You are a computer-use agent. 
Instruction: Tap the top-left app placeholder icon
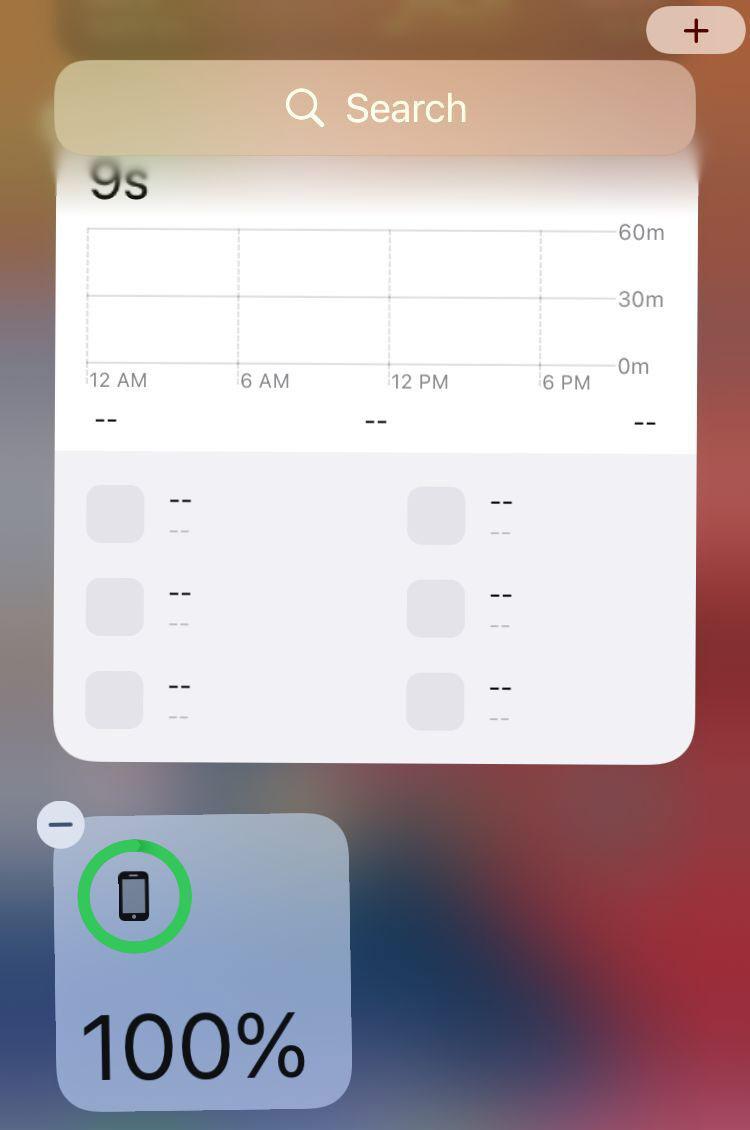114,513
